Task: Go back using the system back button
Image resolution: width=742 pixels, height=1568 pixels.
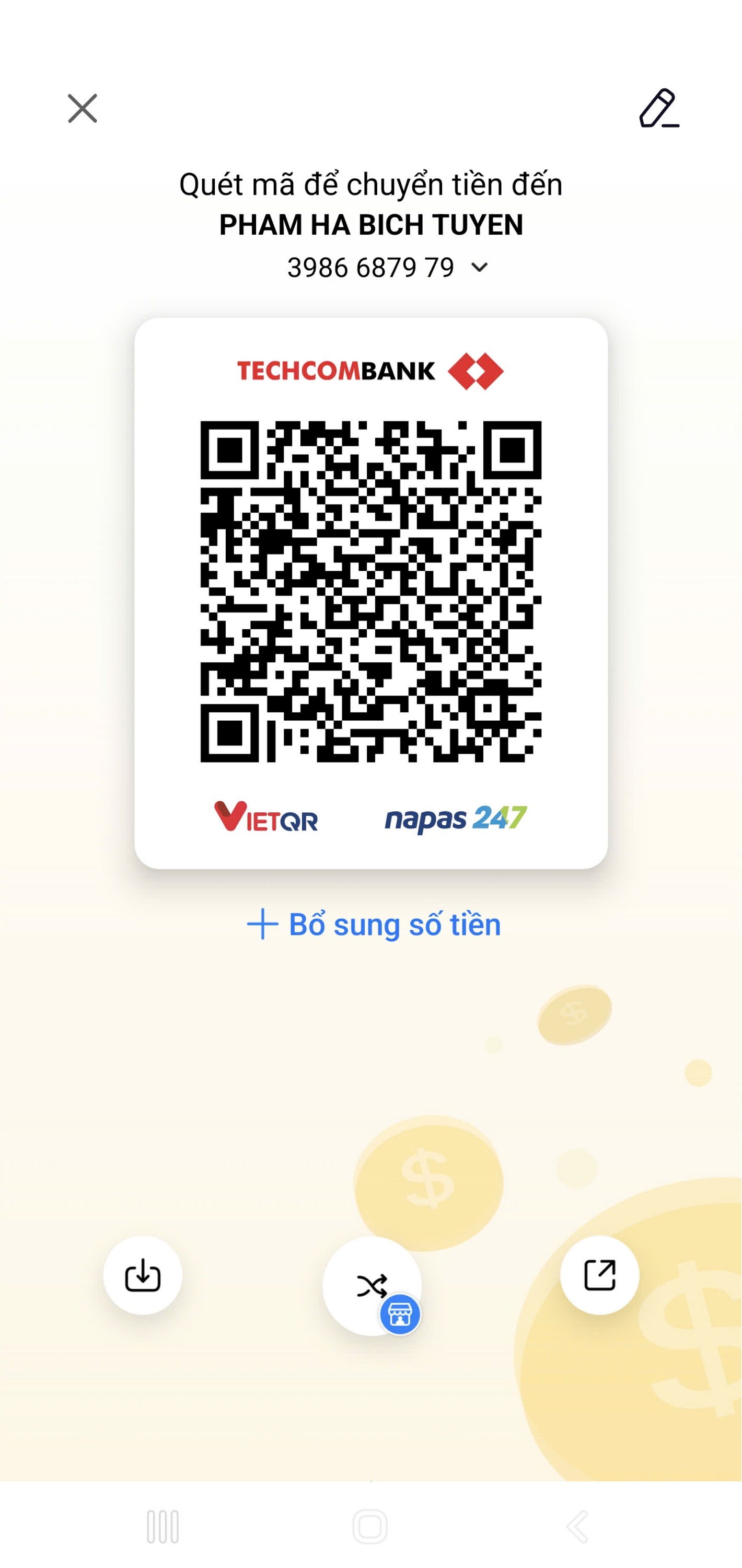Action: pyautogui.click(x=577, y=1527)
